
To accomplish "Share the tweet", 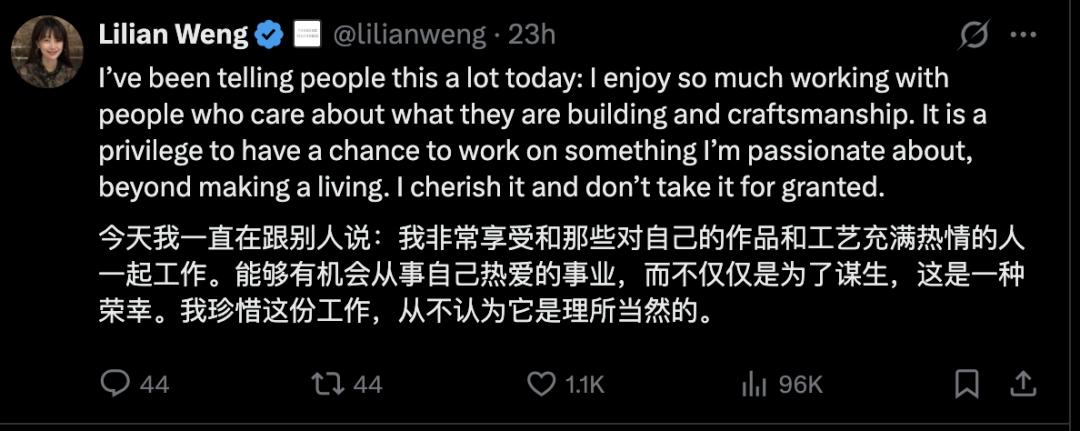I will pyautogui.click(x=1024, y=383).
